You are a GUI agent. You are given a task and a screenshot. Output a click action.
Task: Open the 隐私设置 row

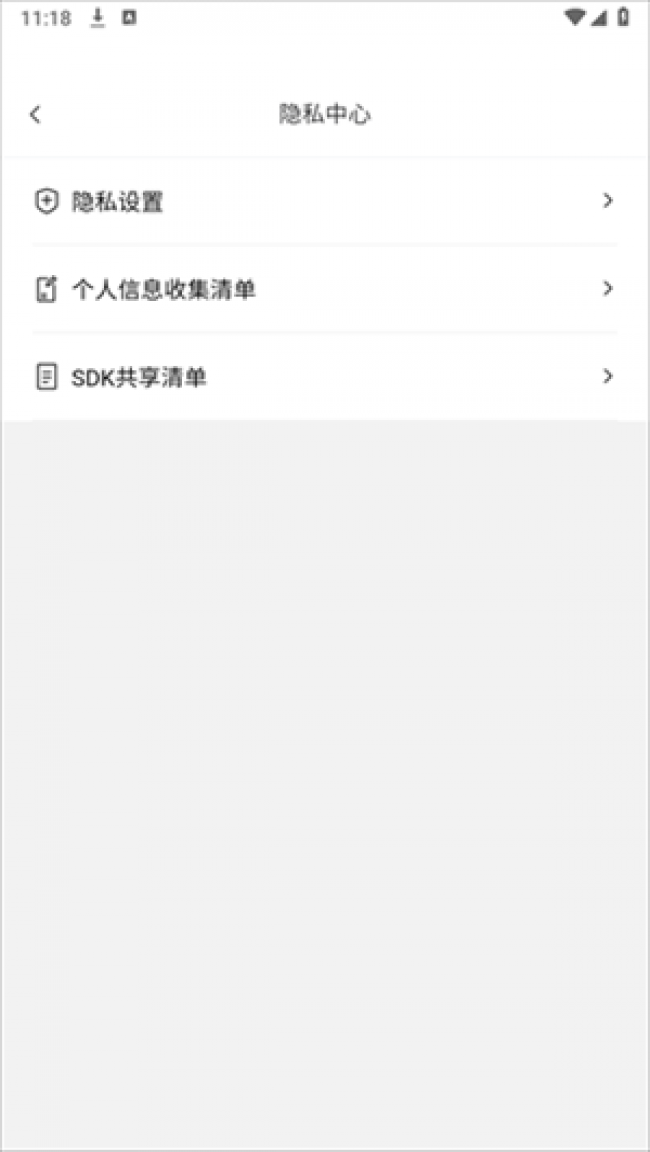pyautogui.click(x=325, y=201)
